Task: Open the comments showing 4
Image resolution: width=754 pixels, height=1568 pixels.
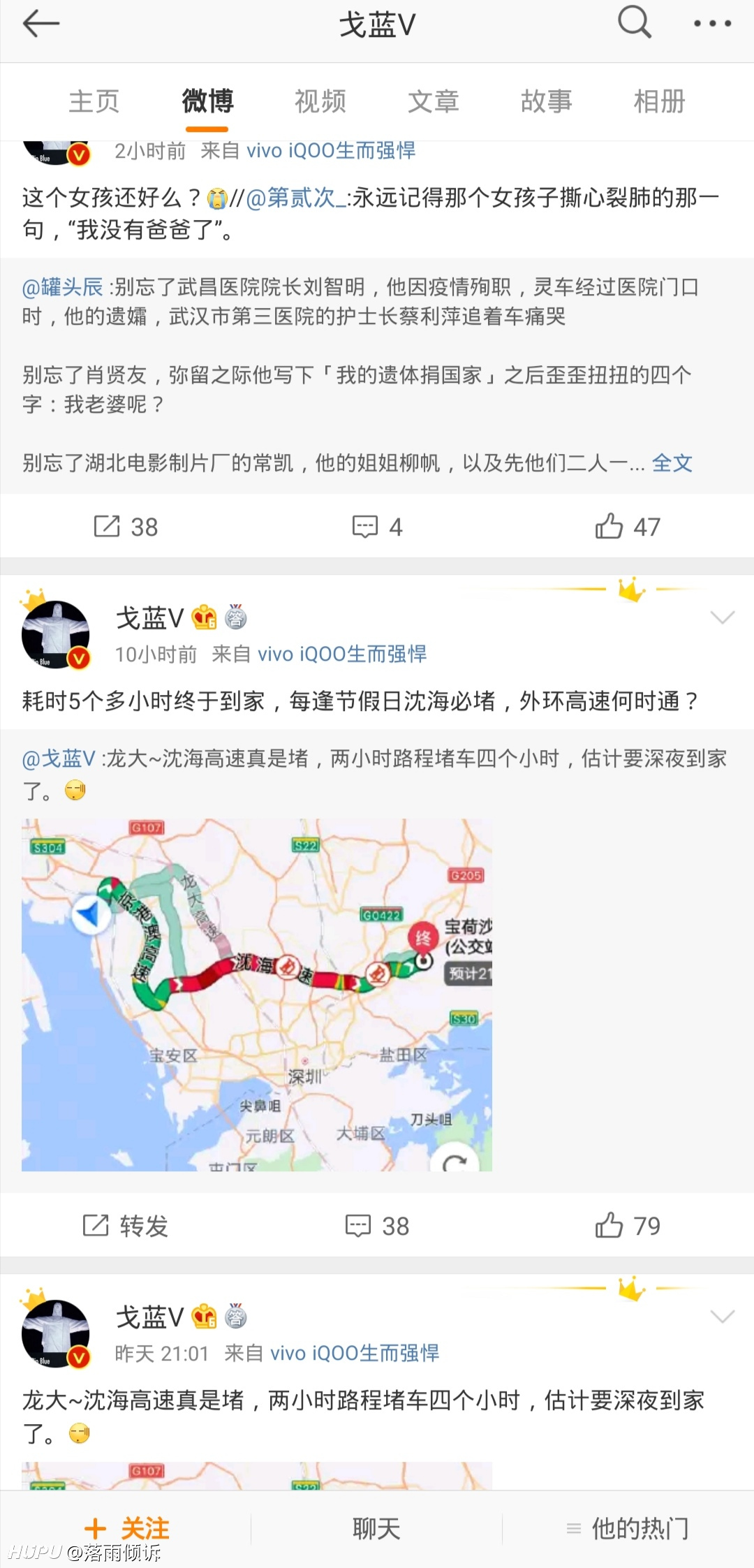Action: tap(377, 527)
